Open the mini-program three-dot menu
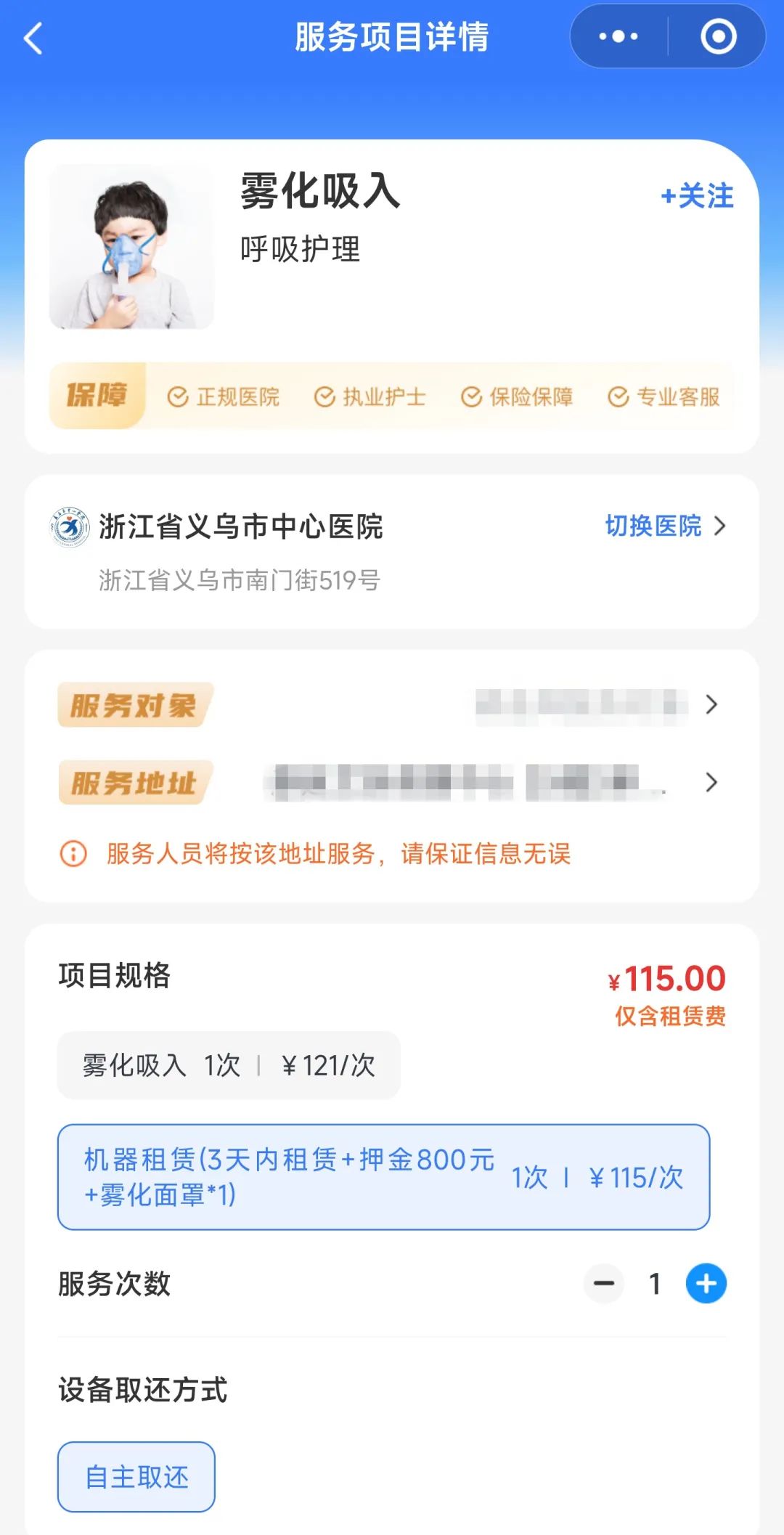The width and height of the screenshot is (784, 1535). (618, 36)
